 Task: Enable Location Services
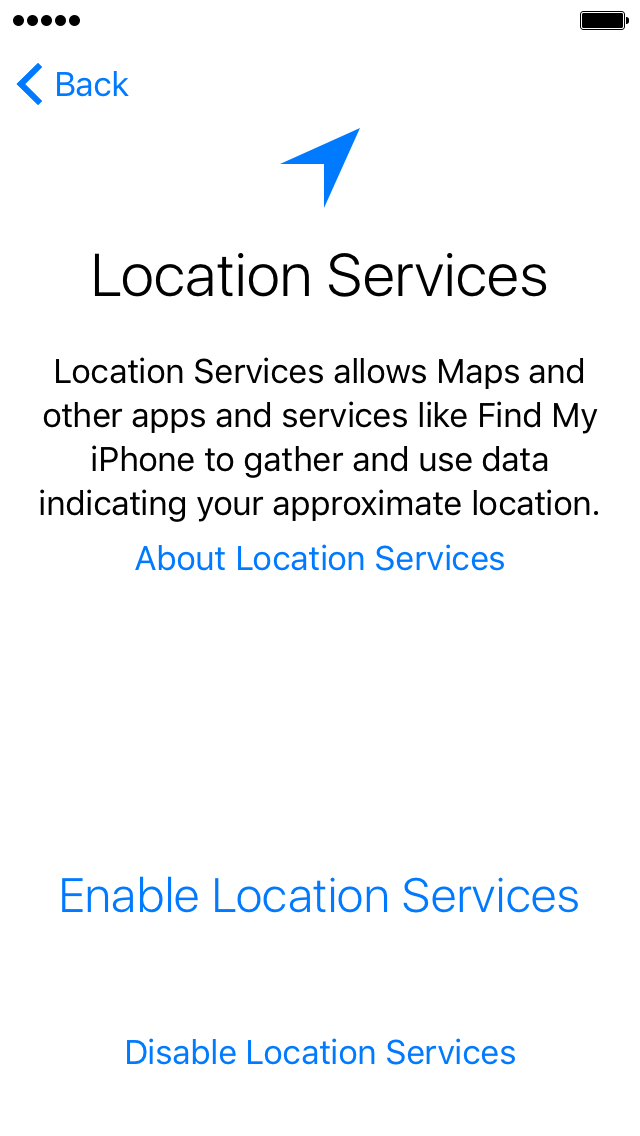click(x=319, y=895)
